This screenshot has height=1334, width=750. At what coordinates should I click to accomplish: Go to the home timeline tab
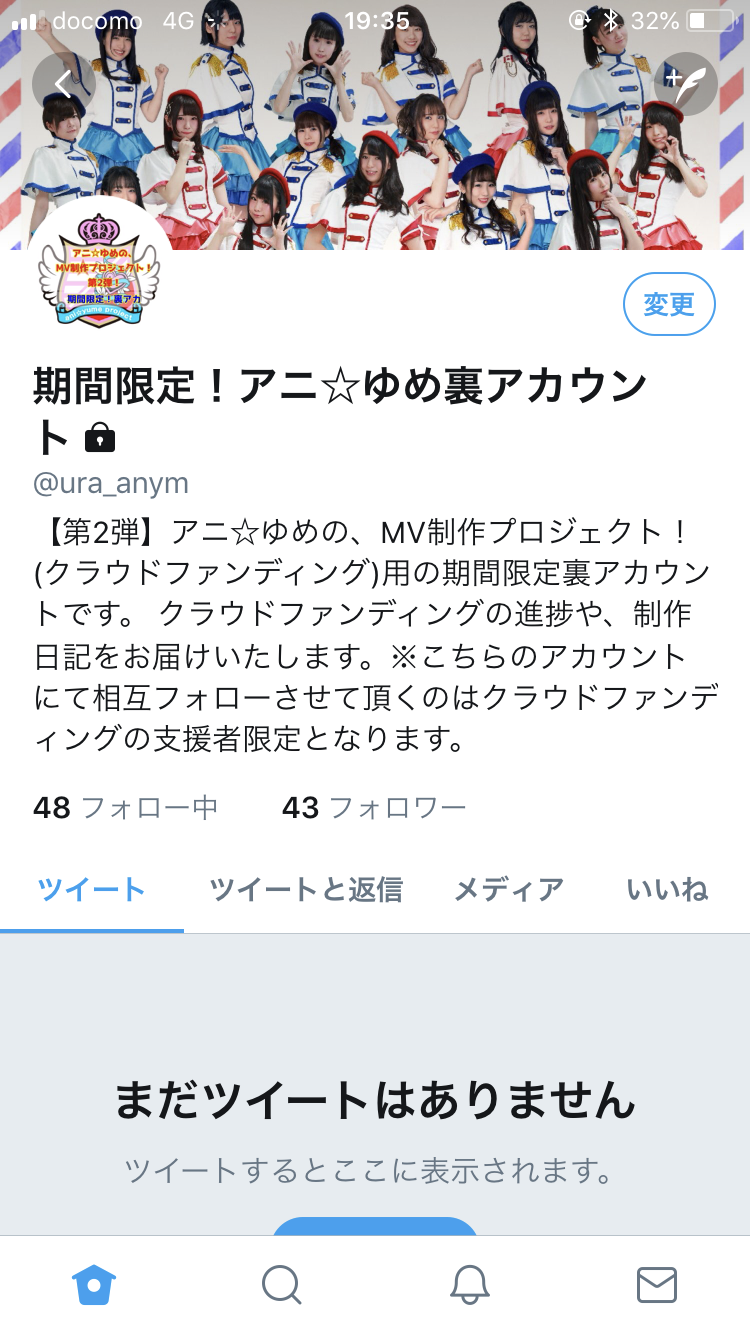[x=94, y=1285]
